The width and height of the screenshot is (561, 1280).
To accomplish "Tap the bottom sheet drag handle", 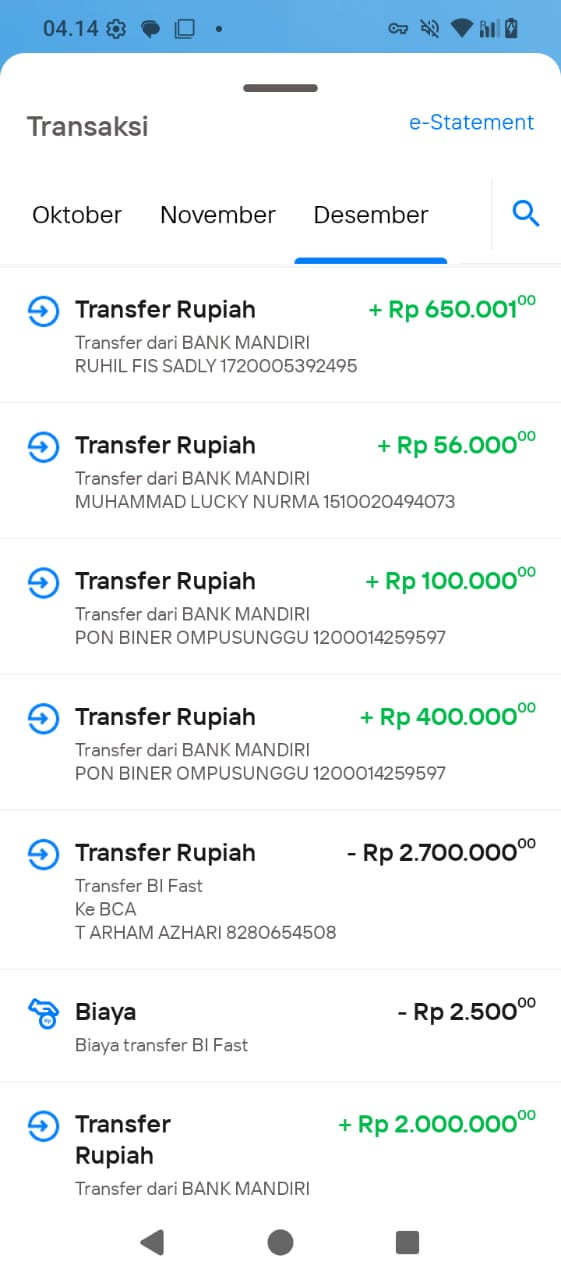I will pyautogui.click(x=280, y=88).
